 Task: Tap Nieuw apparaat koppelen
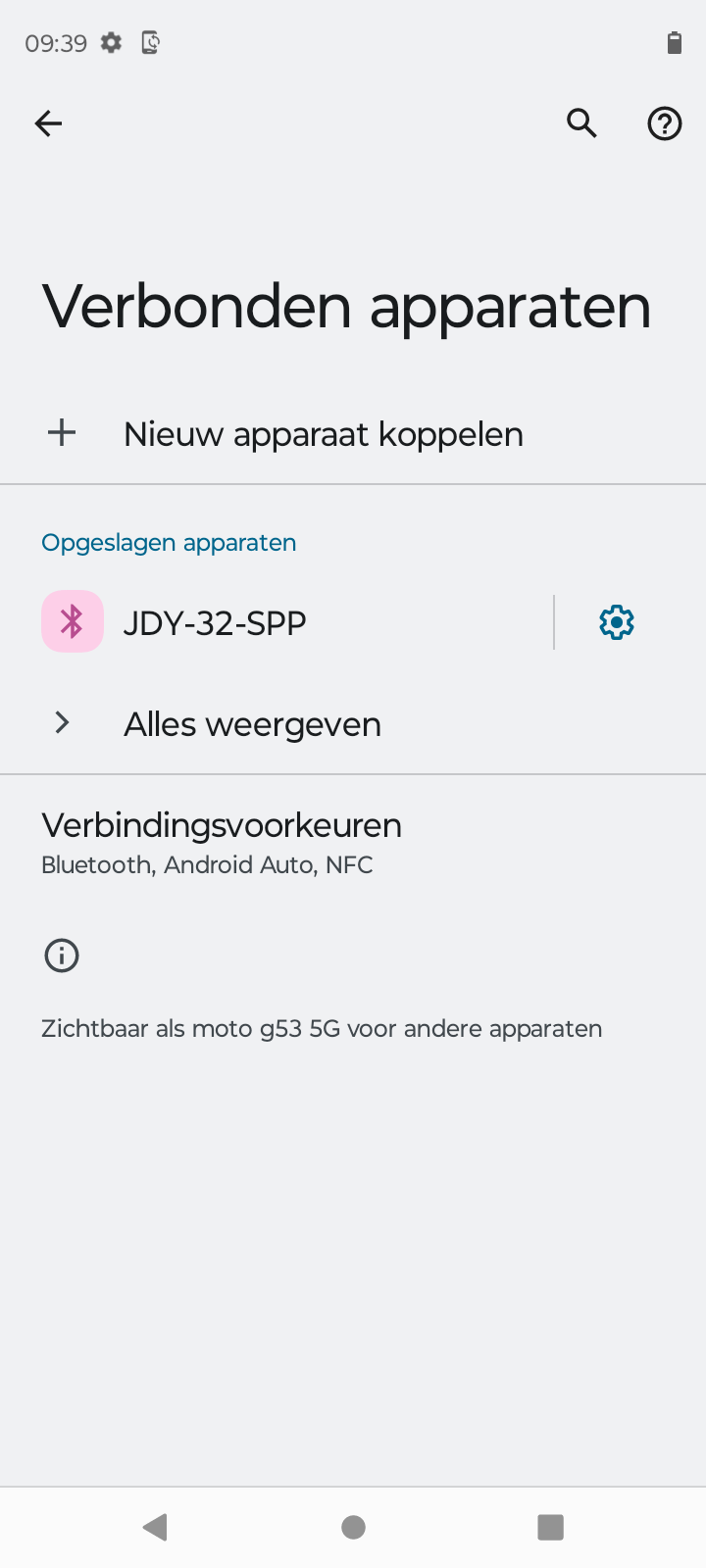point(353,433)
